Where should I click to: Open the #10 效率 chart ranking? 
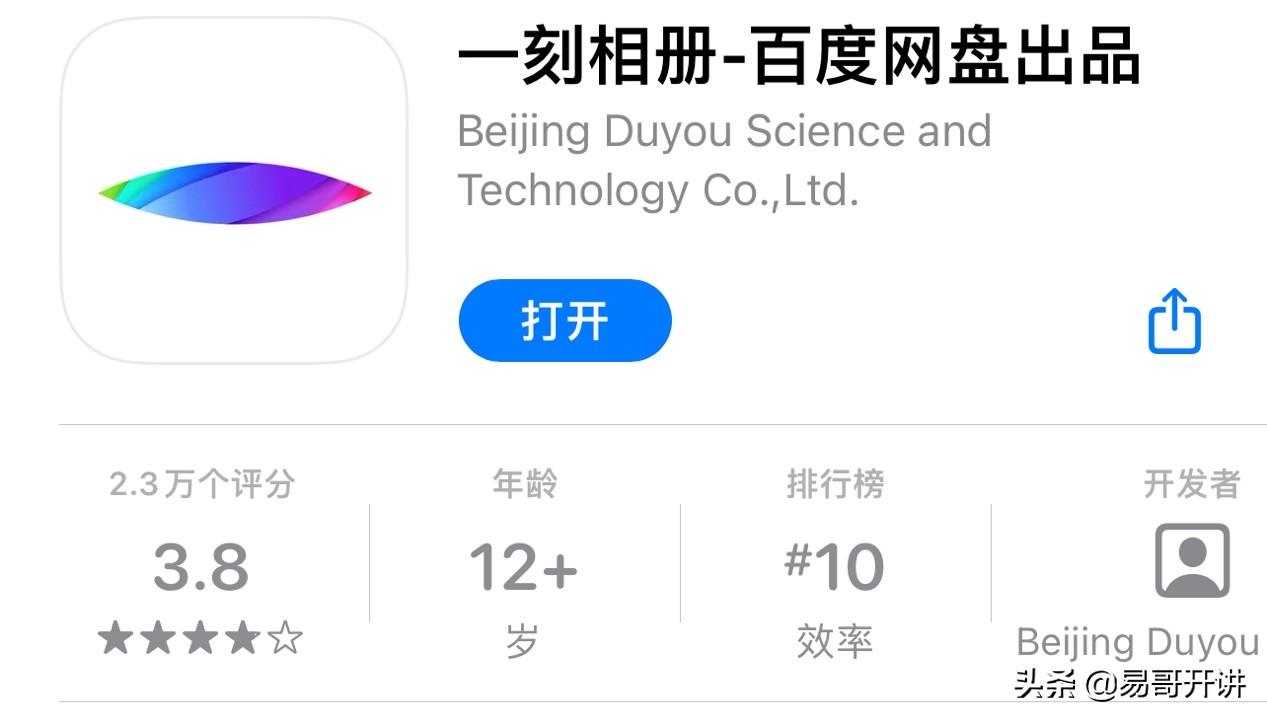pos(834,567)
